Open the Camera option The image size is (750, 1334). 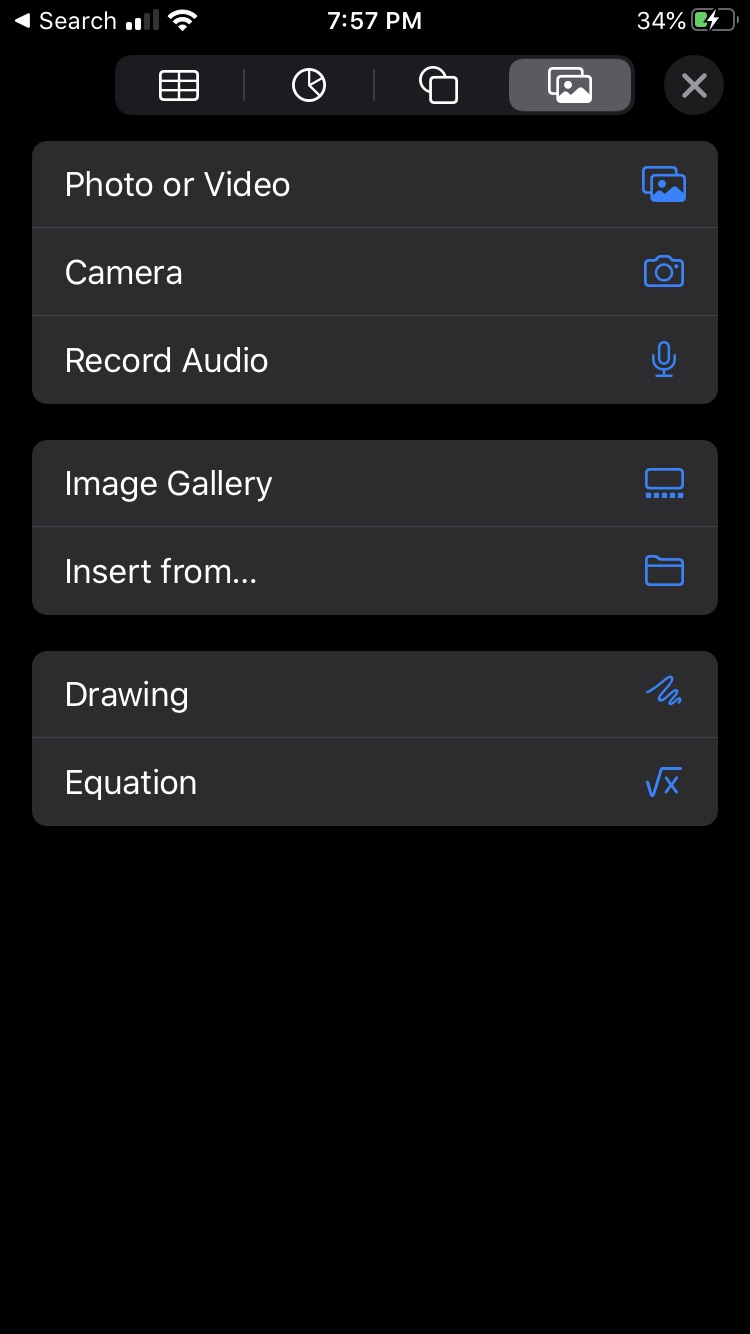[375, 272]
